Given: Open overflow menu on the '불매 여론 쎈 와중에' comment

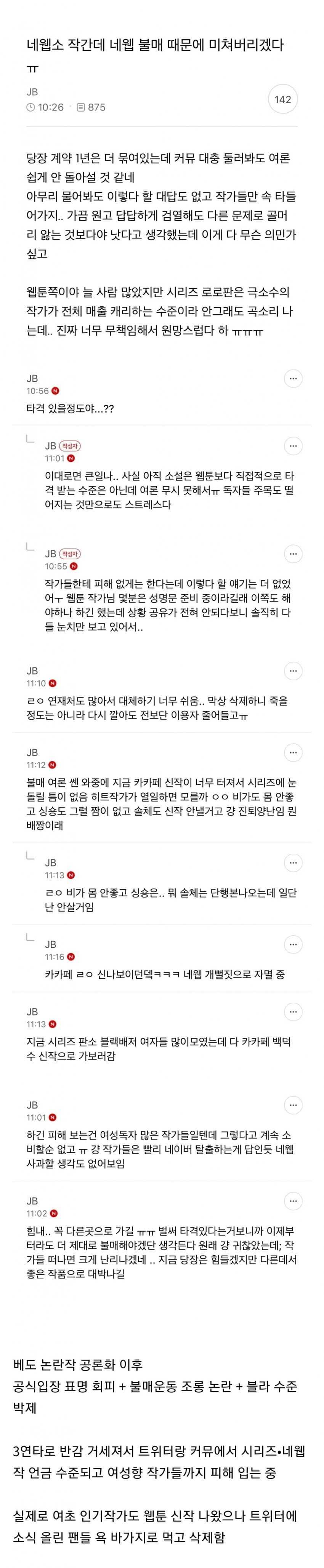Looking at the screenshot, I should pyautogui.click(x=293, y=753).
